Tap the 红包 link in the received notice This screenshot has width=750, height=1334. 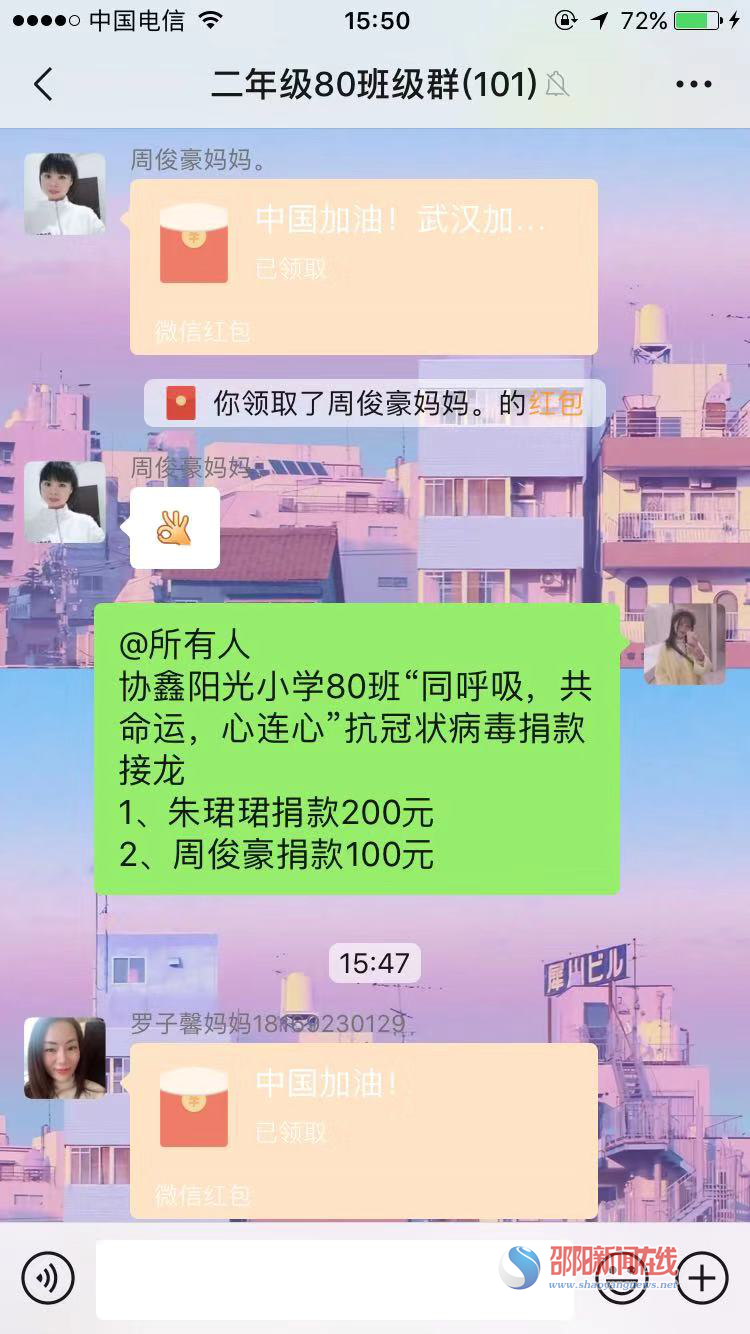pos(556,404)
